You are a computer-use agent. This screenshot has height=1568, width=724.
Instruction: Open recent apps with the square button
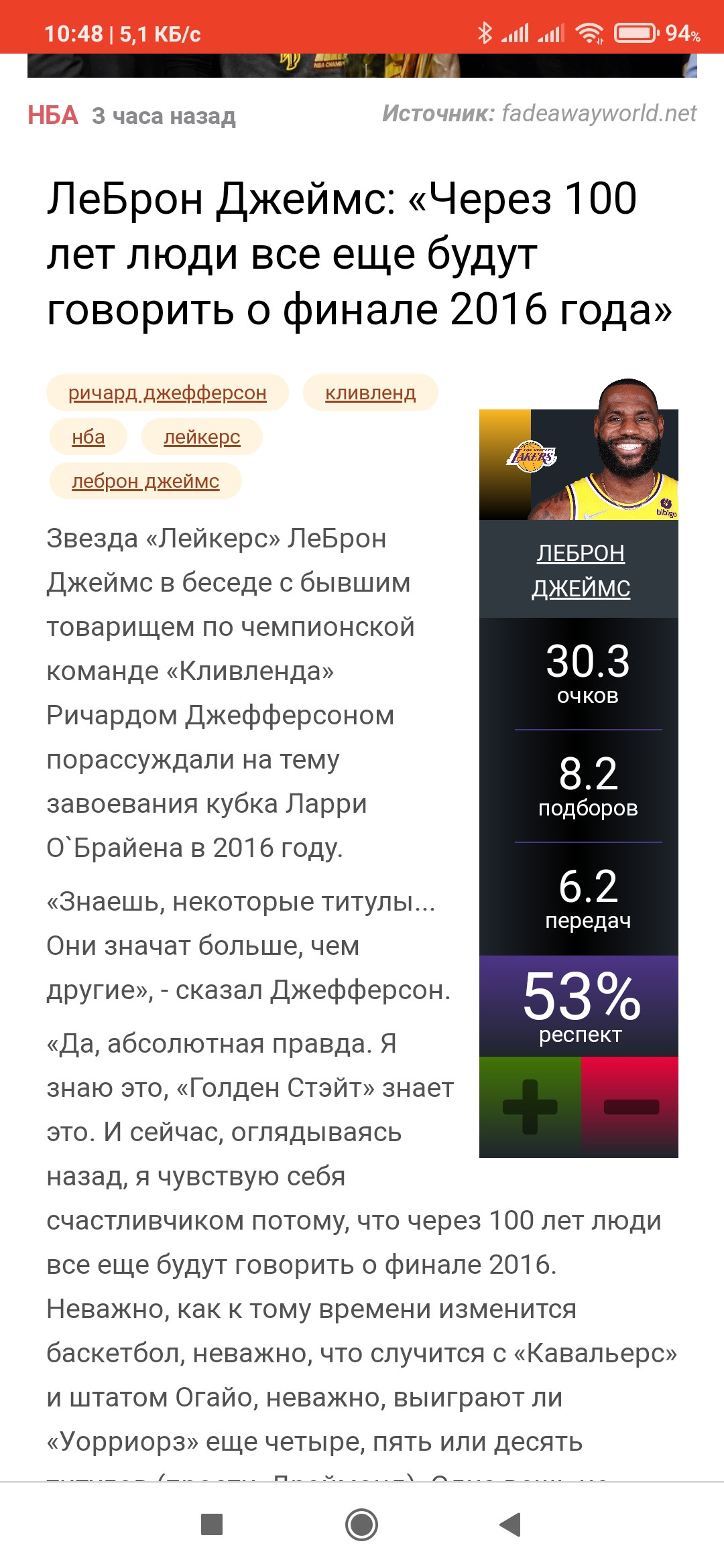(x=212, y=1524)
